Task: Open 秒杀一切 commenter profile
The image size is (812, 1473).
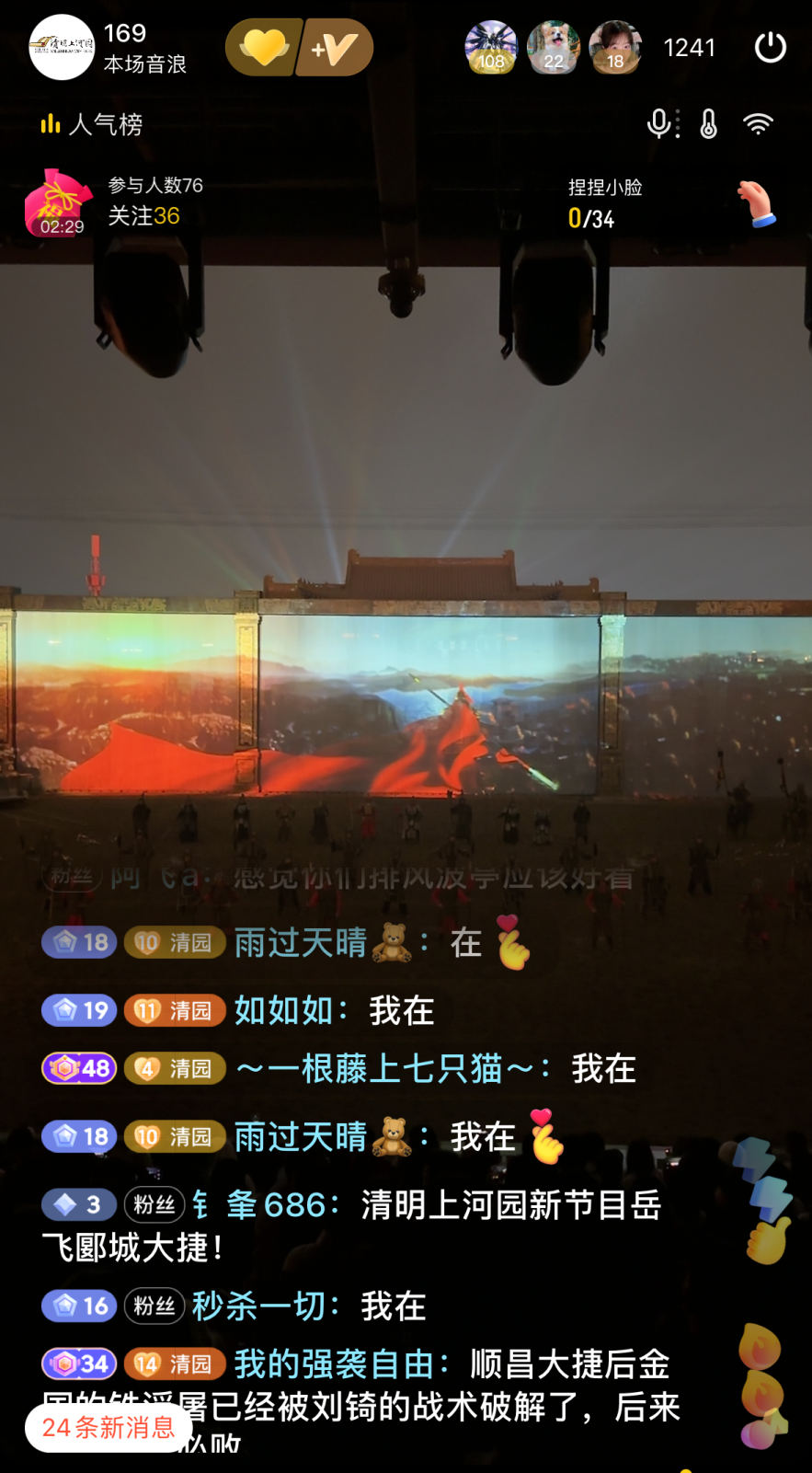Action: tap(259, 1306)
